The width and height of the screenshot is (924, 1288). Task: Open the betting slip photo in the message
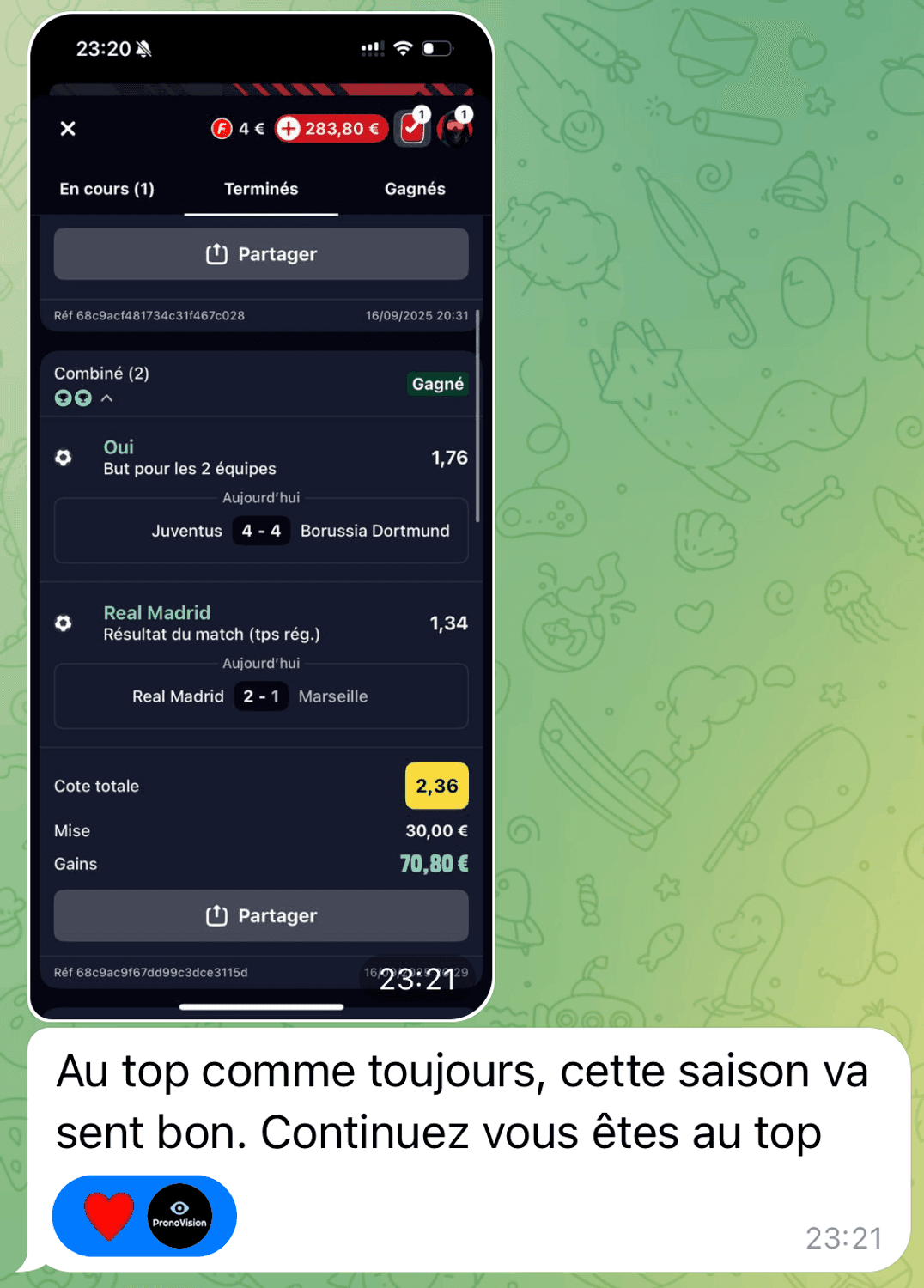pos(261,515)
